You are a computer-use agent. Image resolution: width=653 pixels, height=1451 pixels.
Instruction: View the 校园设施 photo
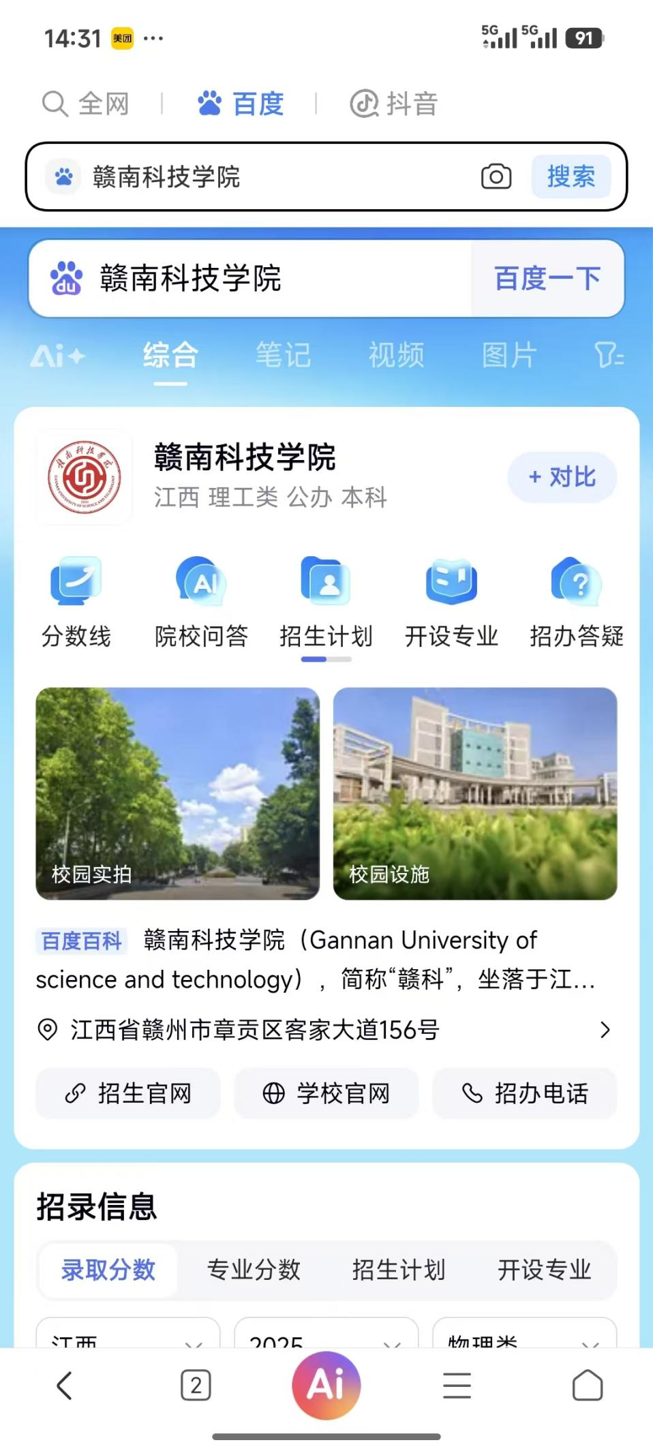click(475, 793)
